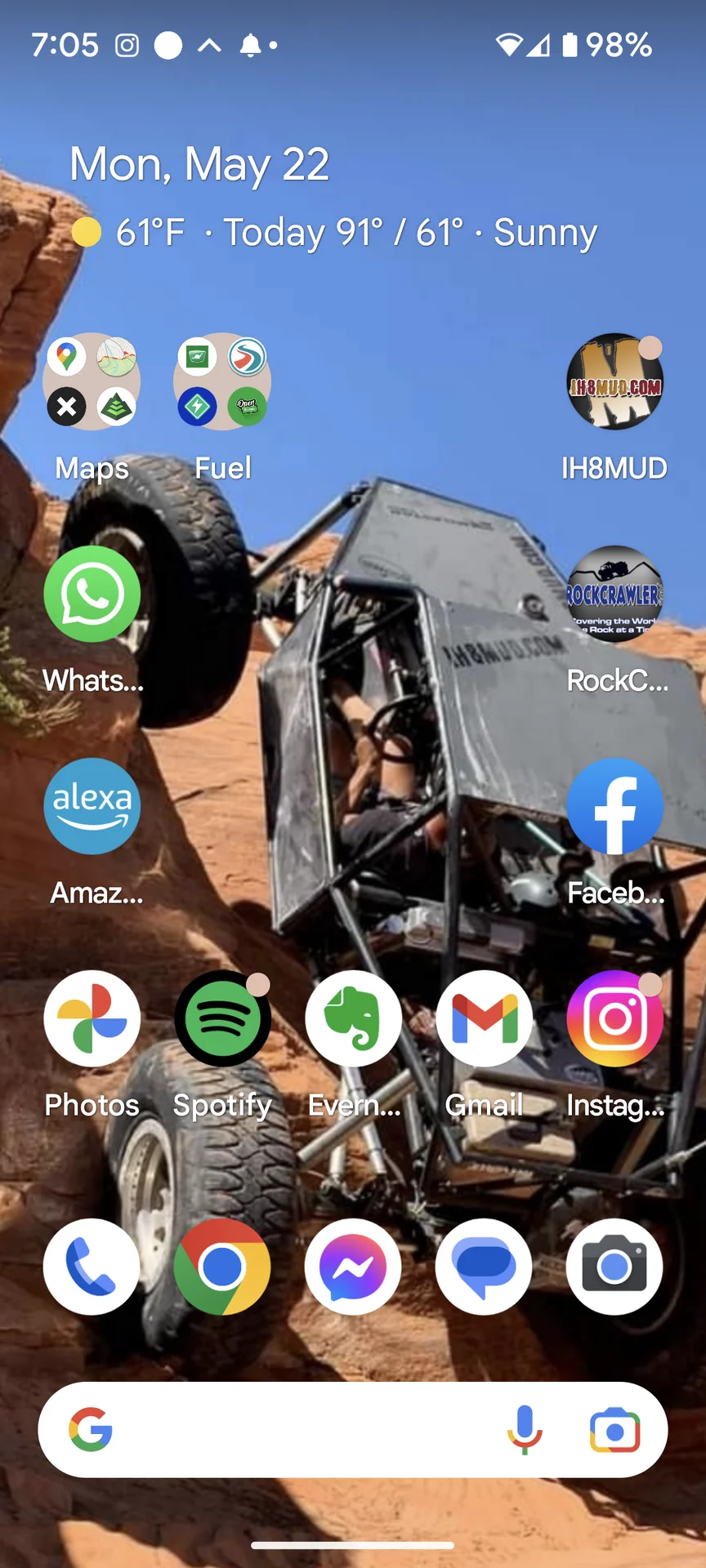Open Google Photos
The height and width of the screenshot is (1568, 706).
(92, 1019)
